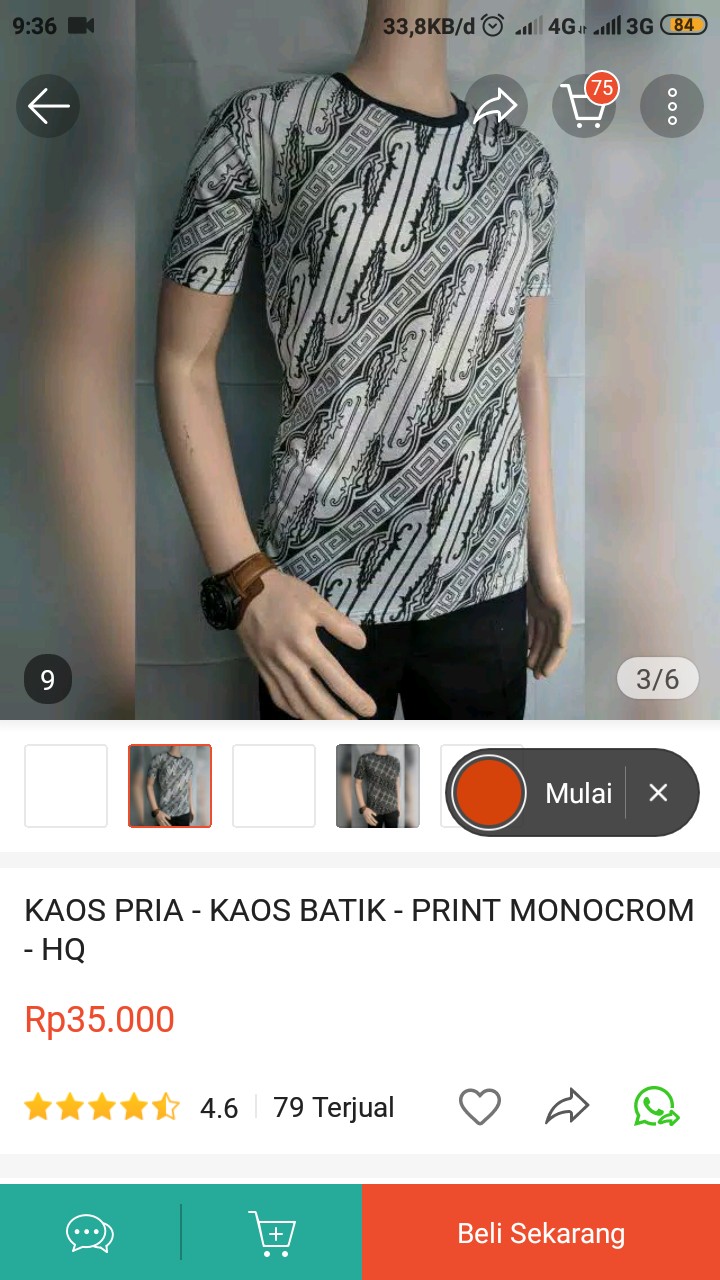Tap the 3/6 image counter badge

pyautogui.click(x=657, y=678)
